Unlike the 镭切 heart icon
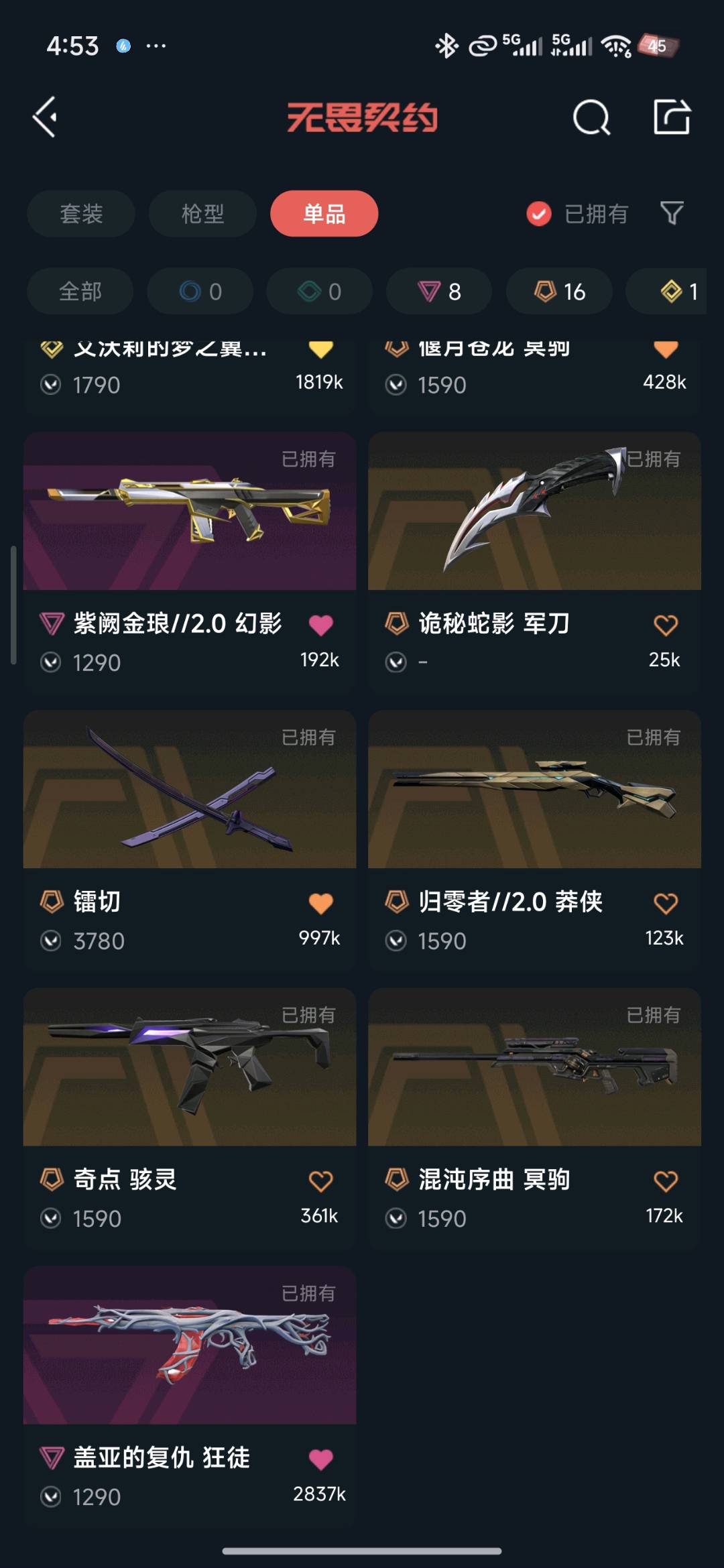 click(320, 903)
